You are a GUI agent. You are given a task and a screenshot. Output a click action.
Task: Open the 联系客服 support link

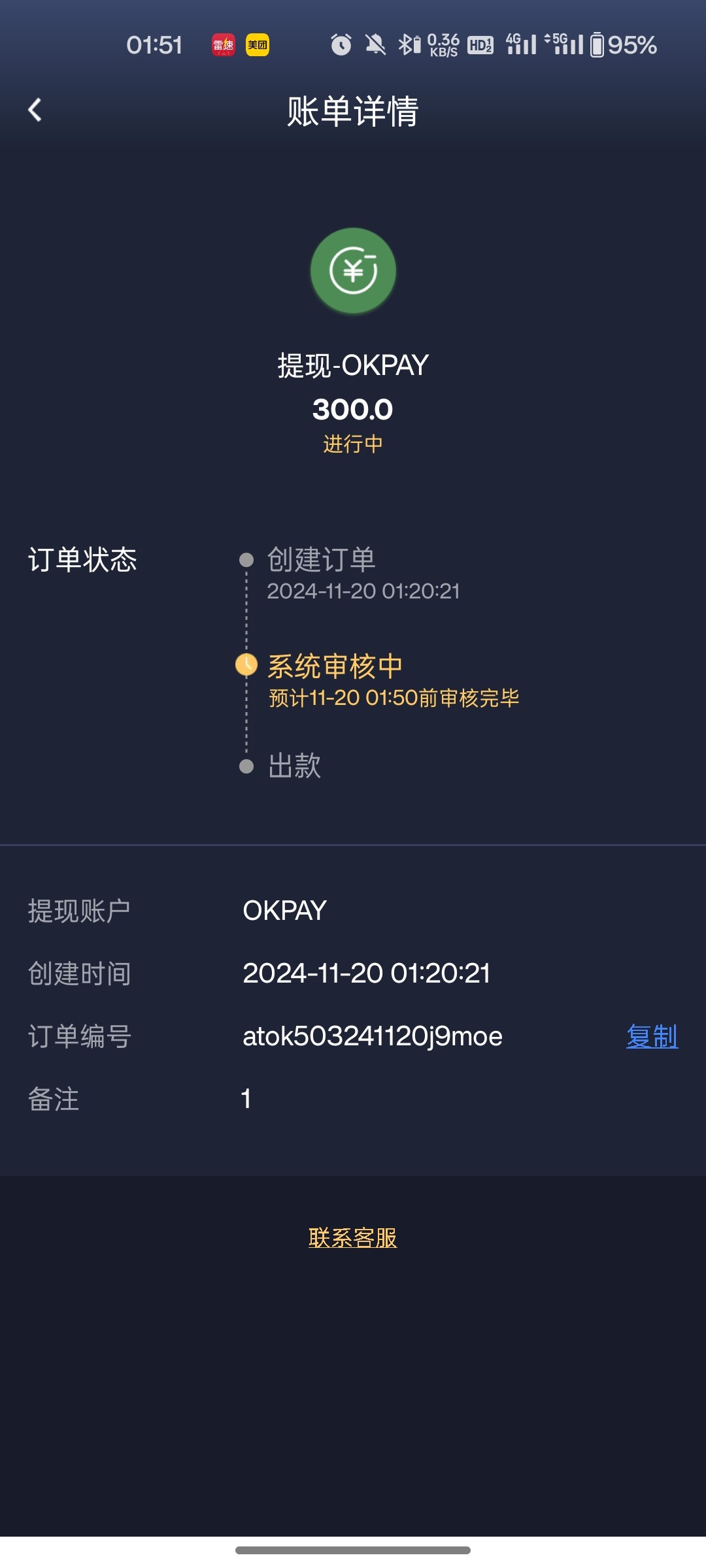click(x=353, y=1237)
